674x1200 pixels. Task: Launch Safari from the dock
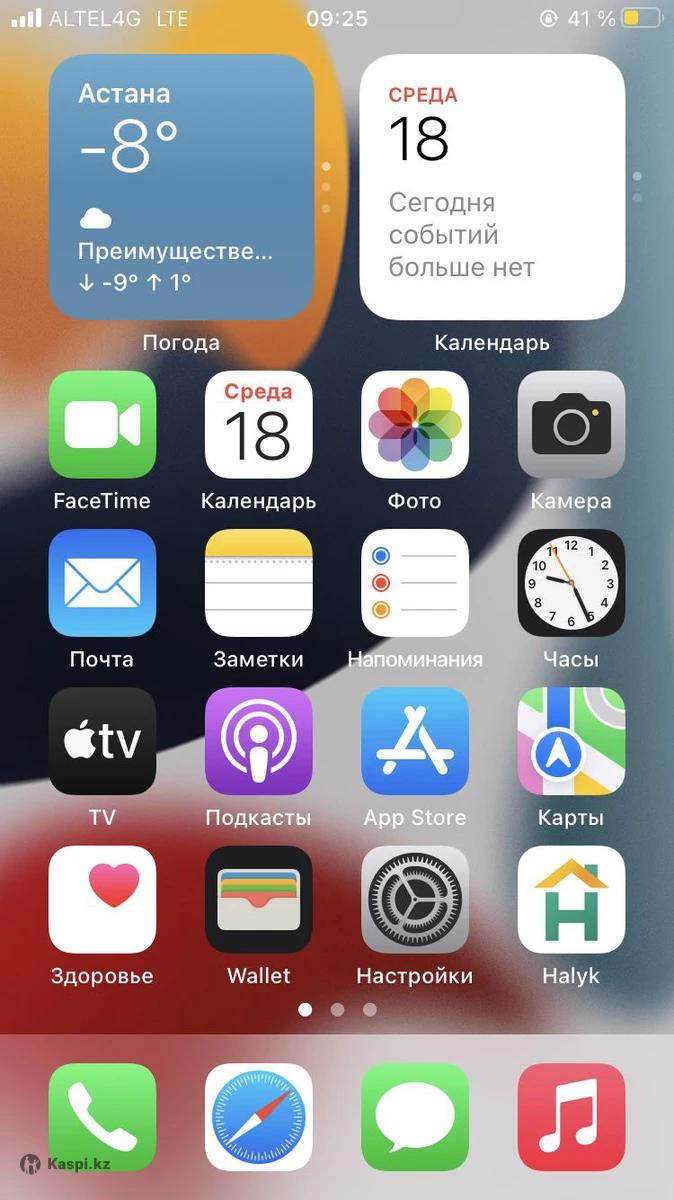[x=259, y=1117]
